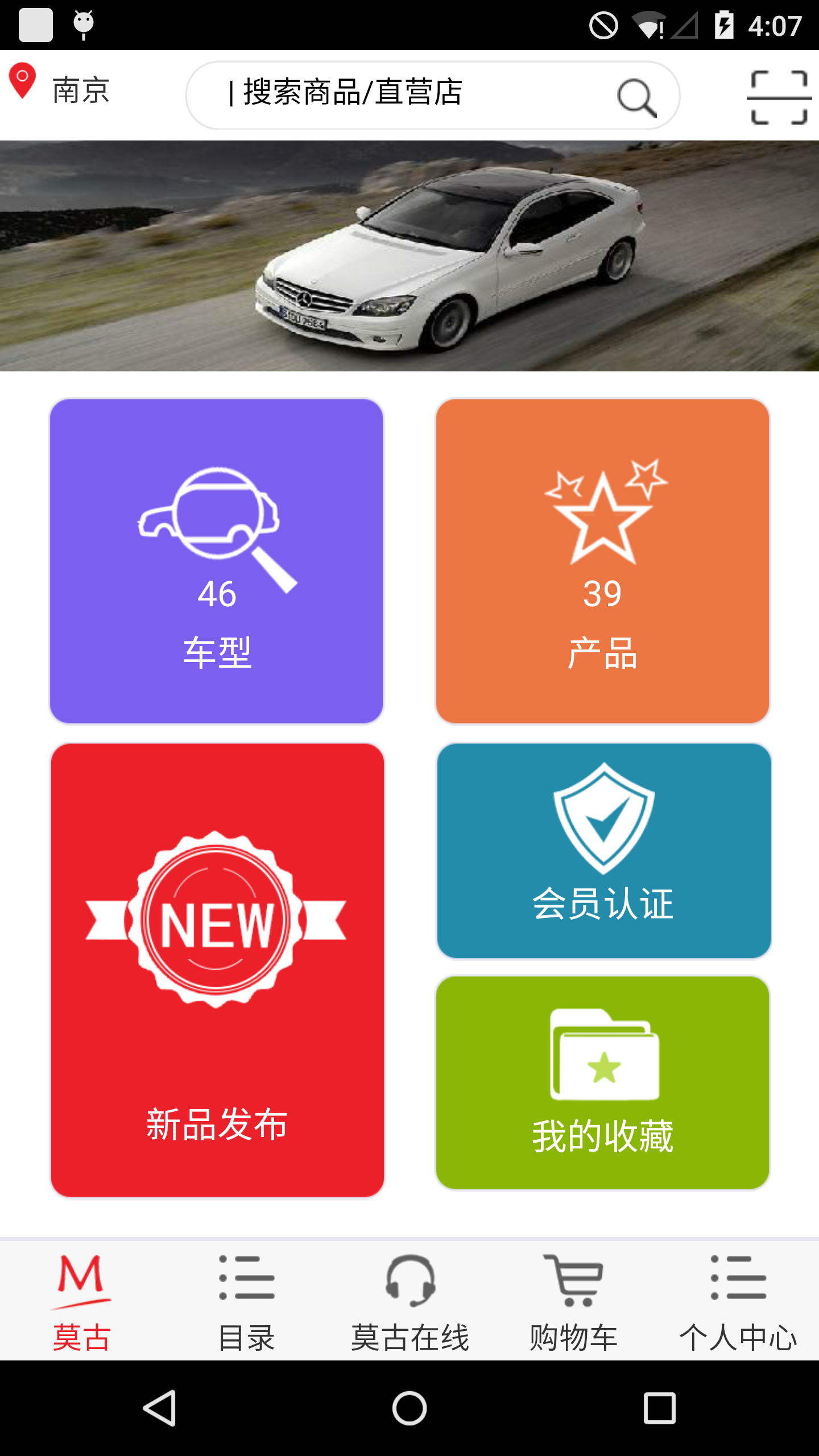
Task: Switch to the 目录 tab
Action: tap(246, 1302)
